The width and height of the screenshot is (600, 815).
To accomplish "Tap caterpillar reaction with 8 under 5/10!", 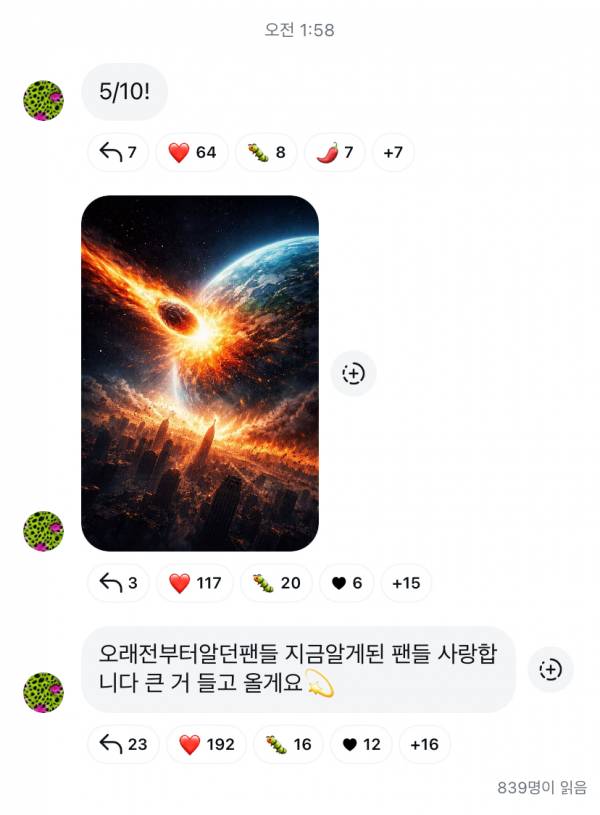I will click(267, 152).
